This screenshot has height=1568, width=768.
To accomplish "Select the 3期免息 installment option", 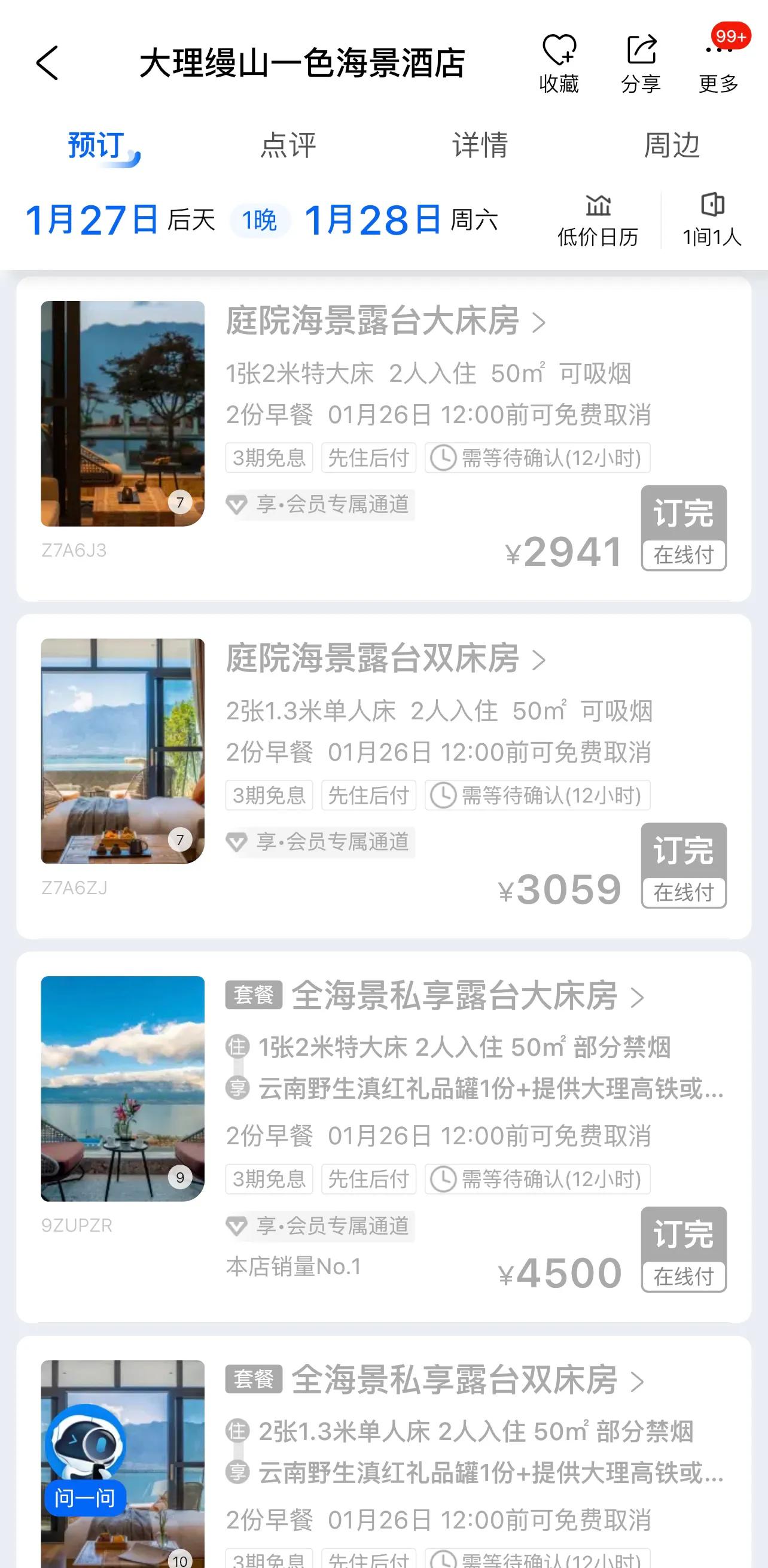I will (269, 458).
